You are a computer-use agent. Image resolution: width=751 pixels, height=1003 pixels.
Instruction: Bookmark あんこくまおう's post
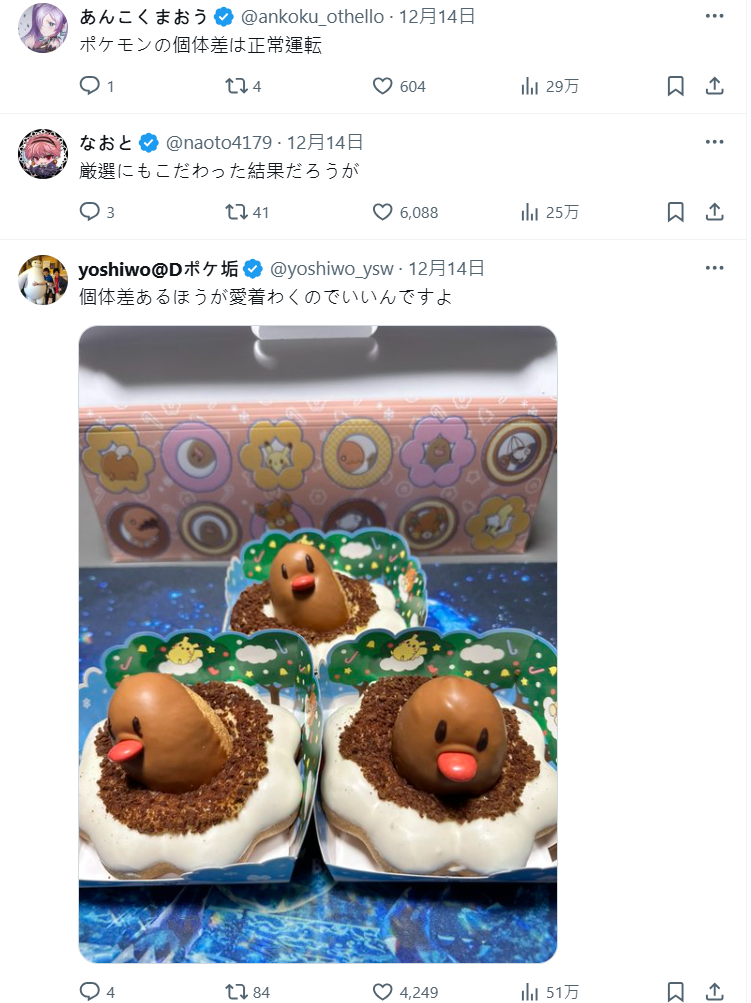(x=675, y=86)
